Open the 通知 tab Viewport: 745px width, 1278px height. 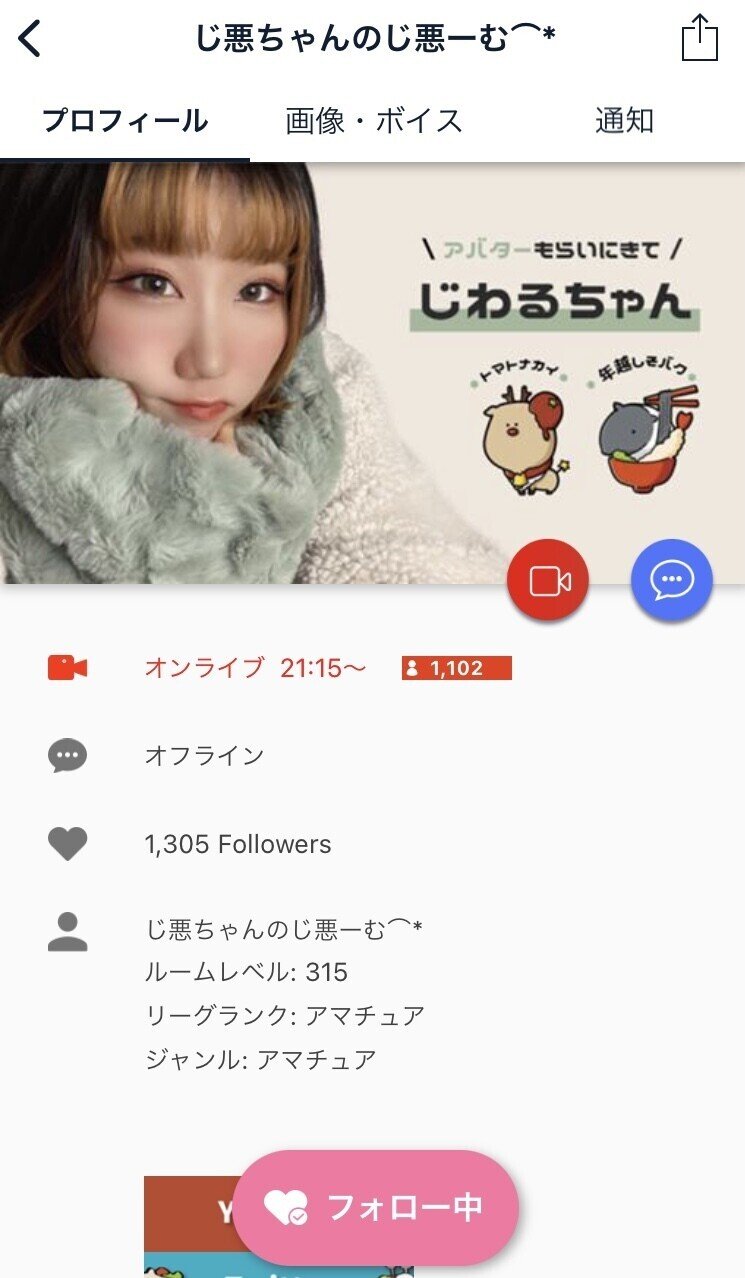point(624,122)
